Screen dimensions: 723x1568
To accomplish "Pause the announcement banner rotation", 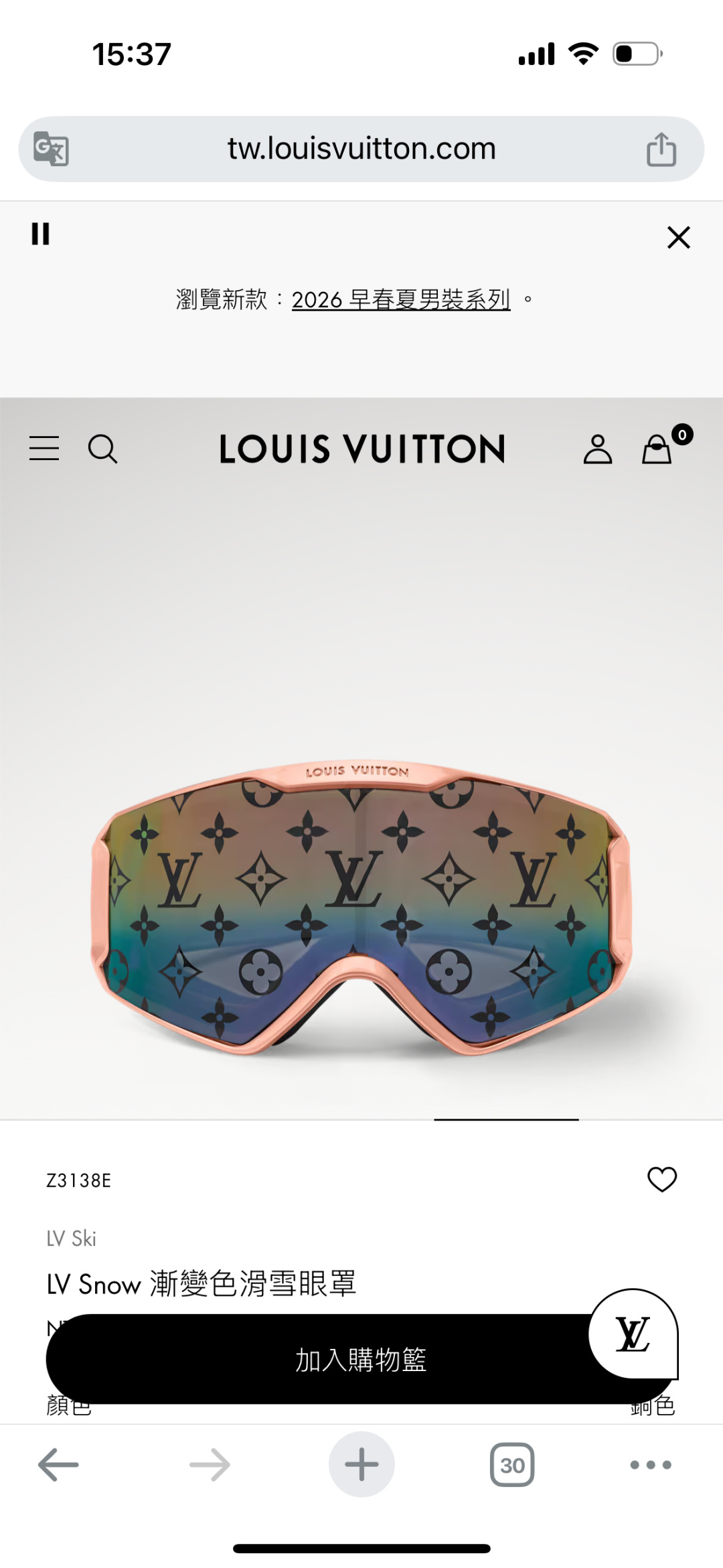I will [x=41, y=234].
